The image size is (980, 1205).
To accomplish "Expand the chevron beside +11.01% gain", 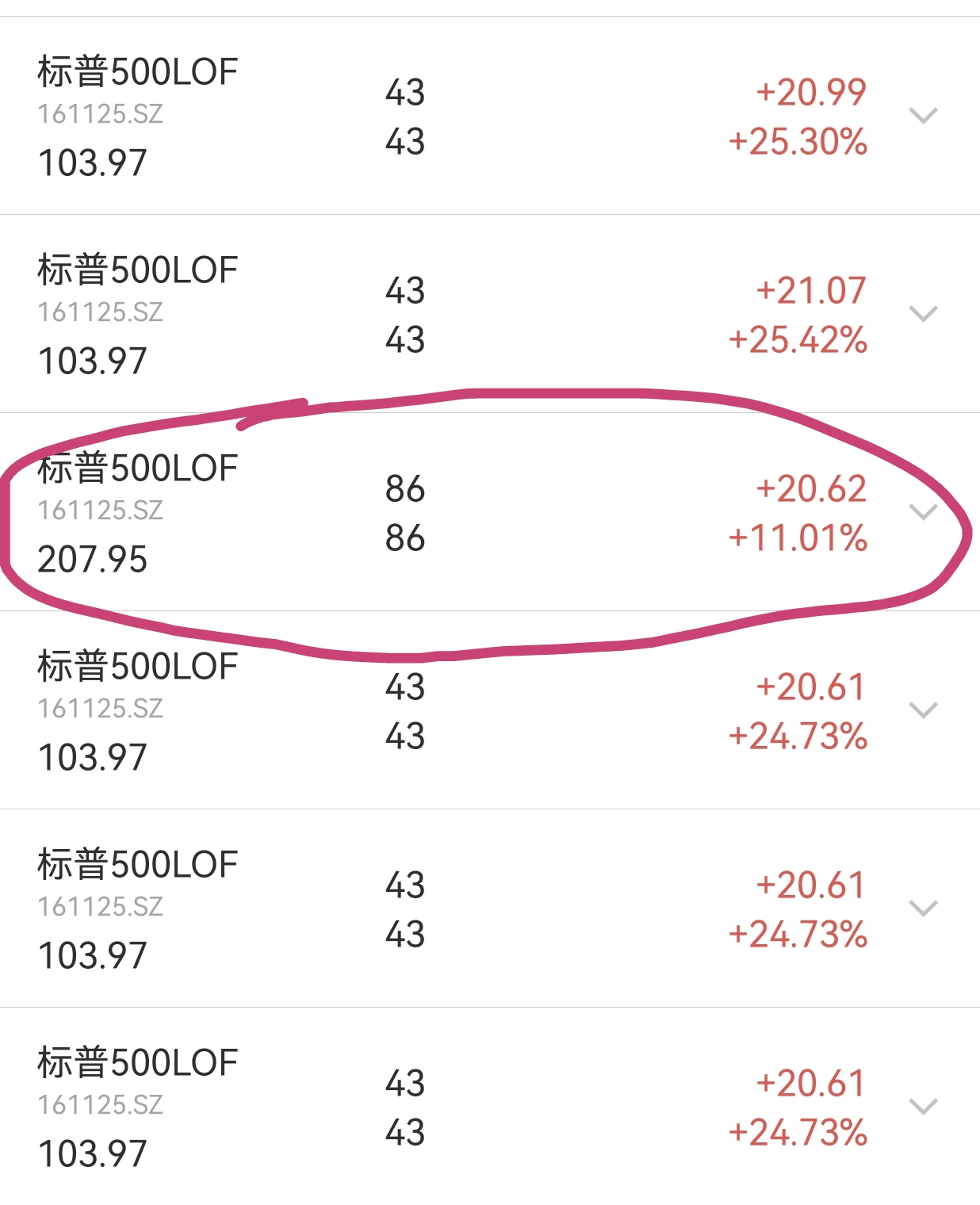I will 923,512.
